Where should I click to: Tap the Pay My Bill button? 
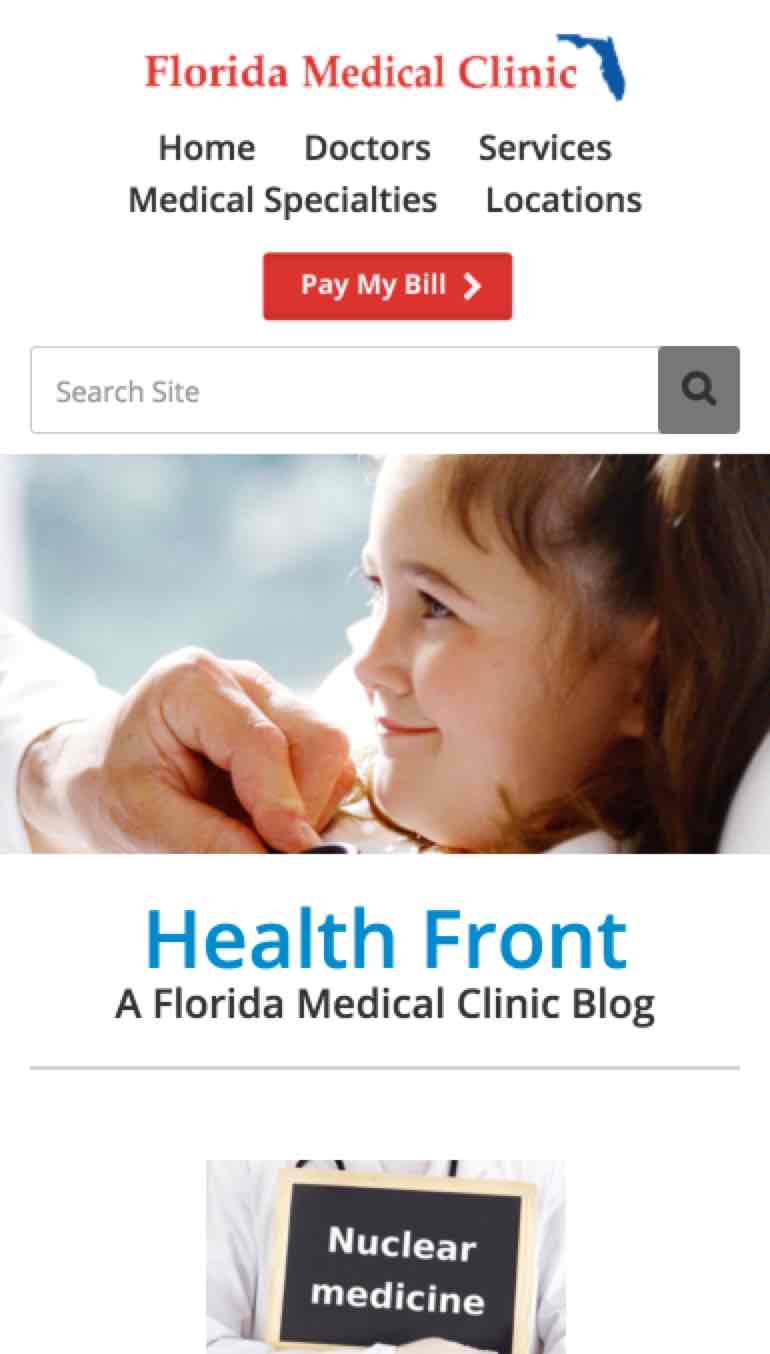click(x=387, y=286)
